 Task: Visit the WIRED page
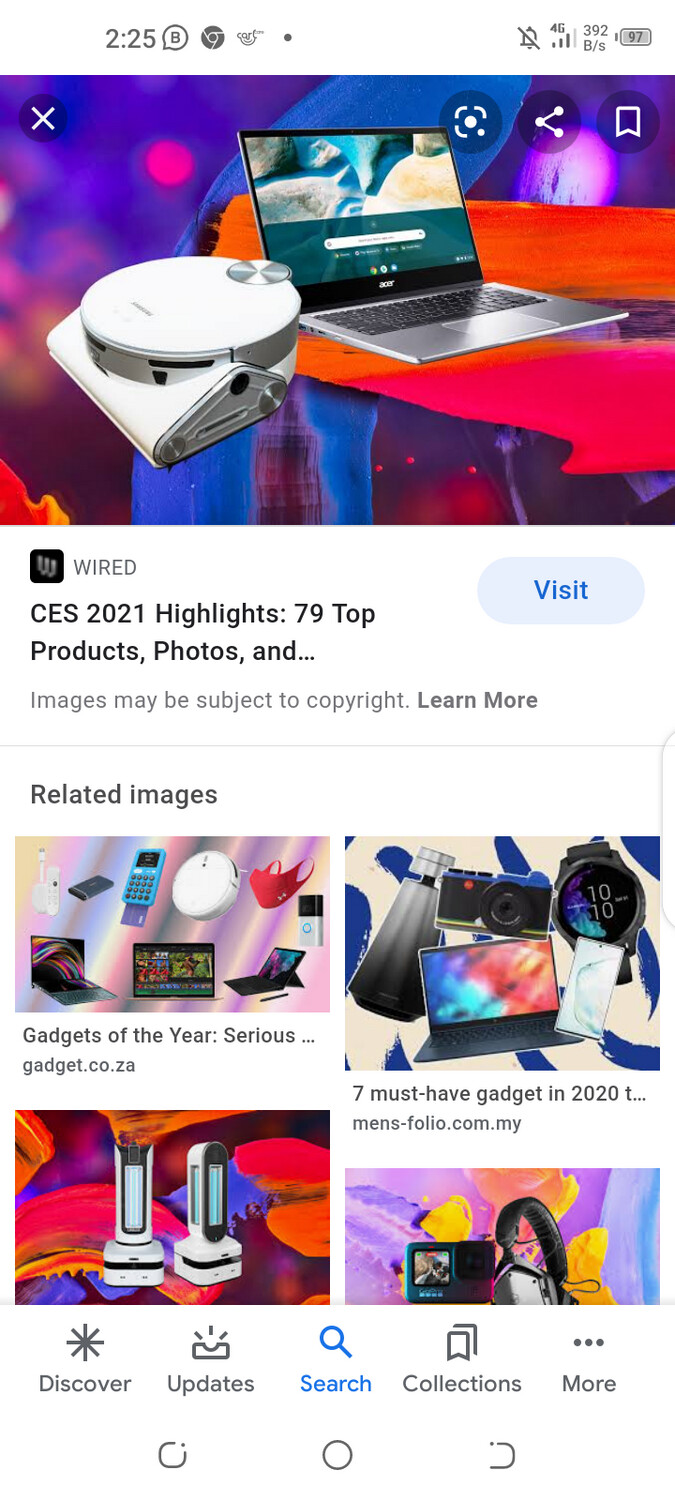pos(560,590)
